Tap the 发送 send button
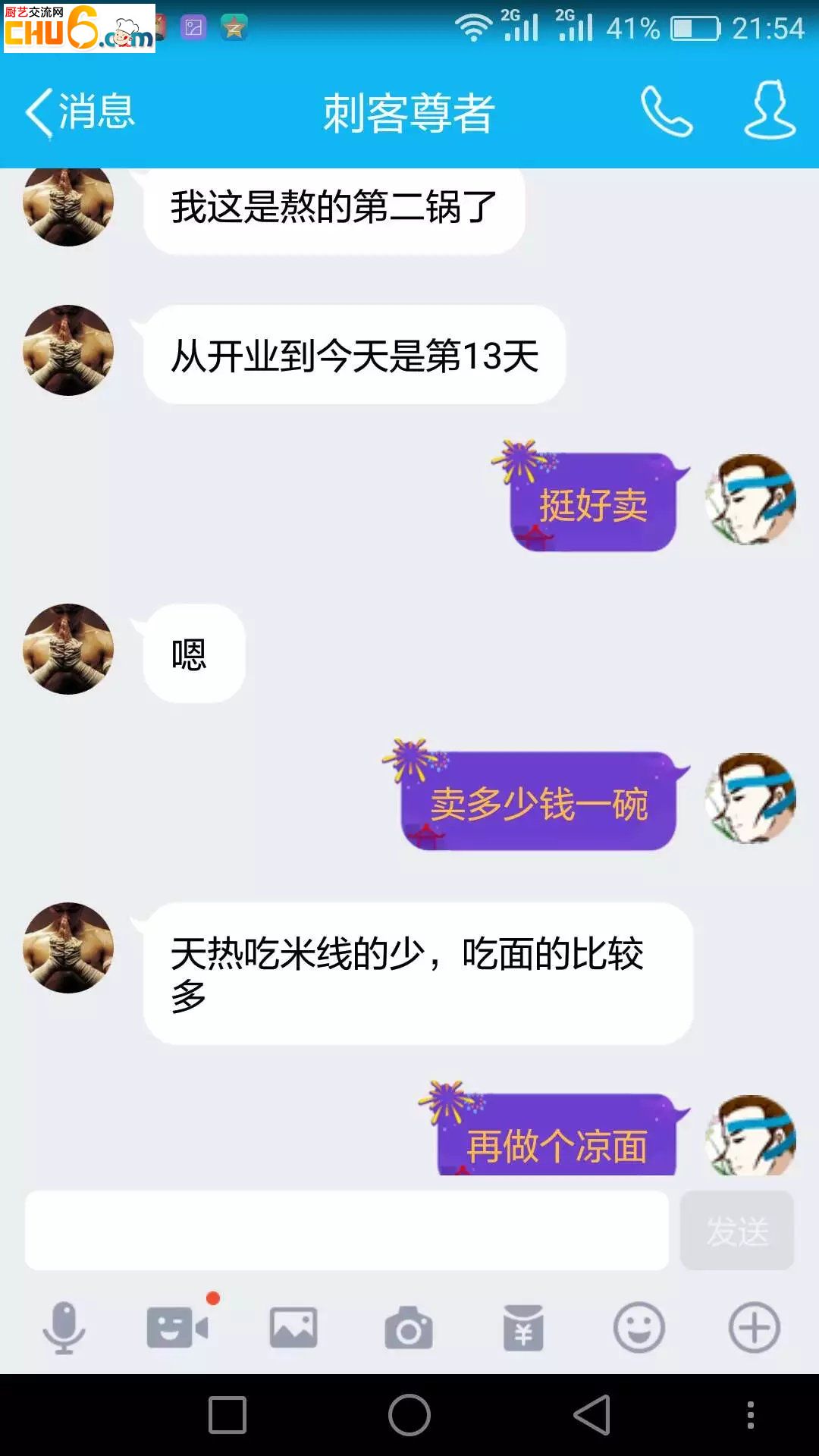 coord(737,1230)
